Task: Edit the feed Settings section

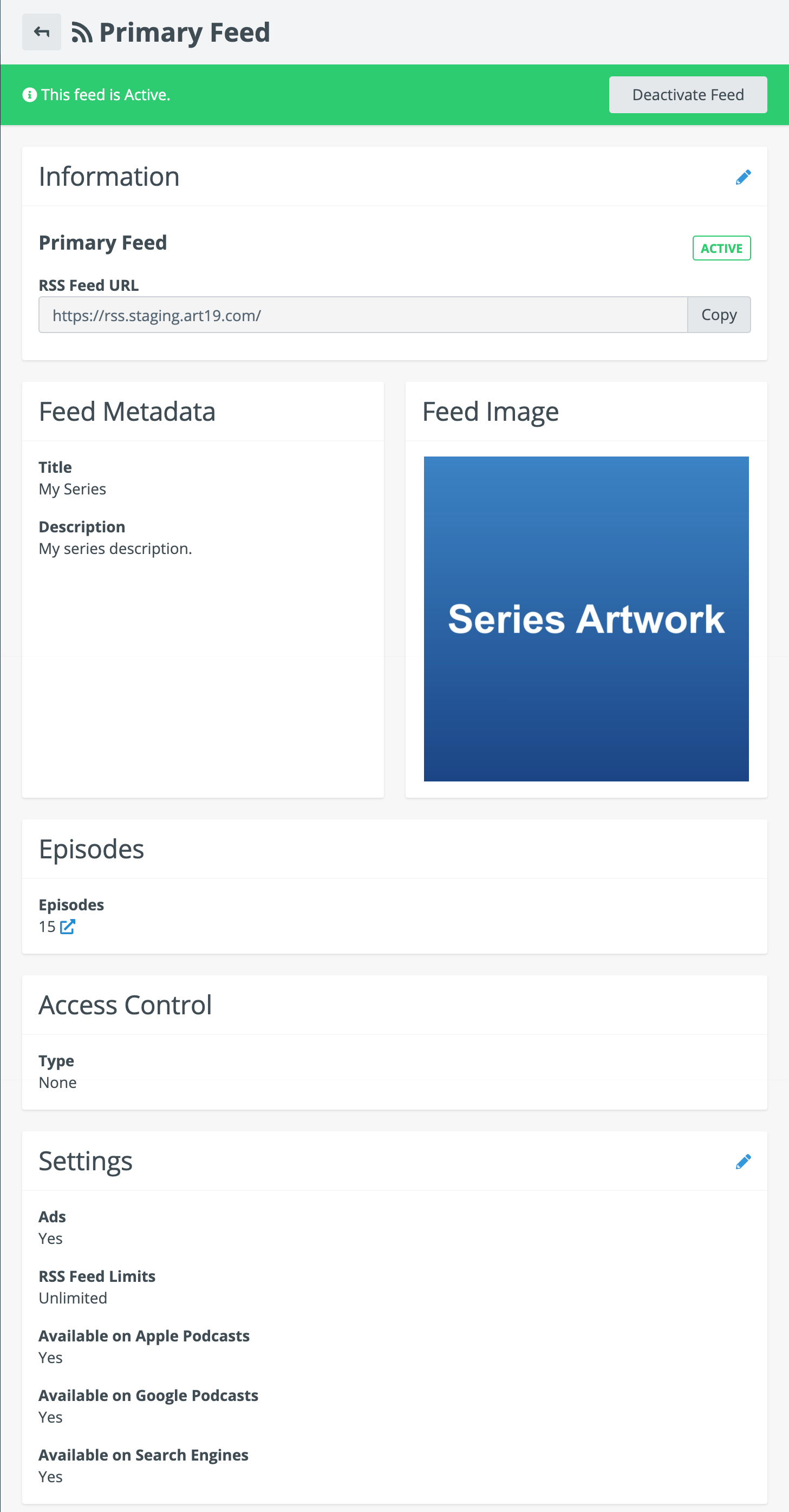Action: (x=742, y=1162)
